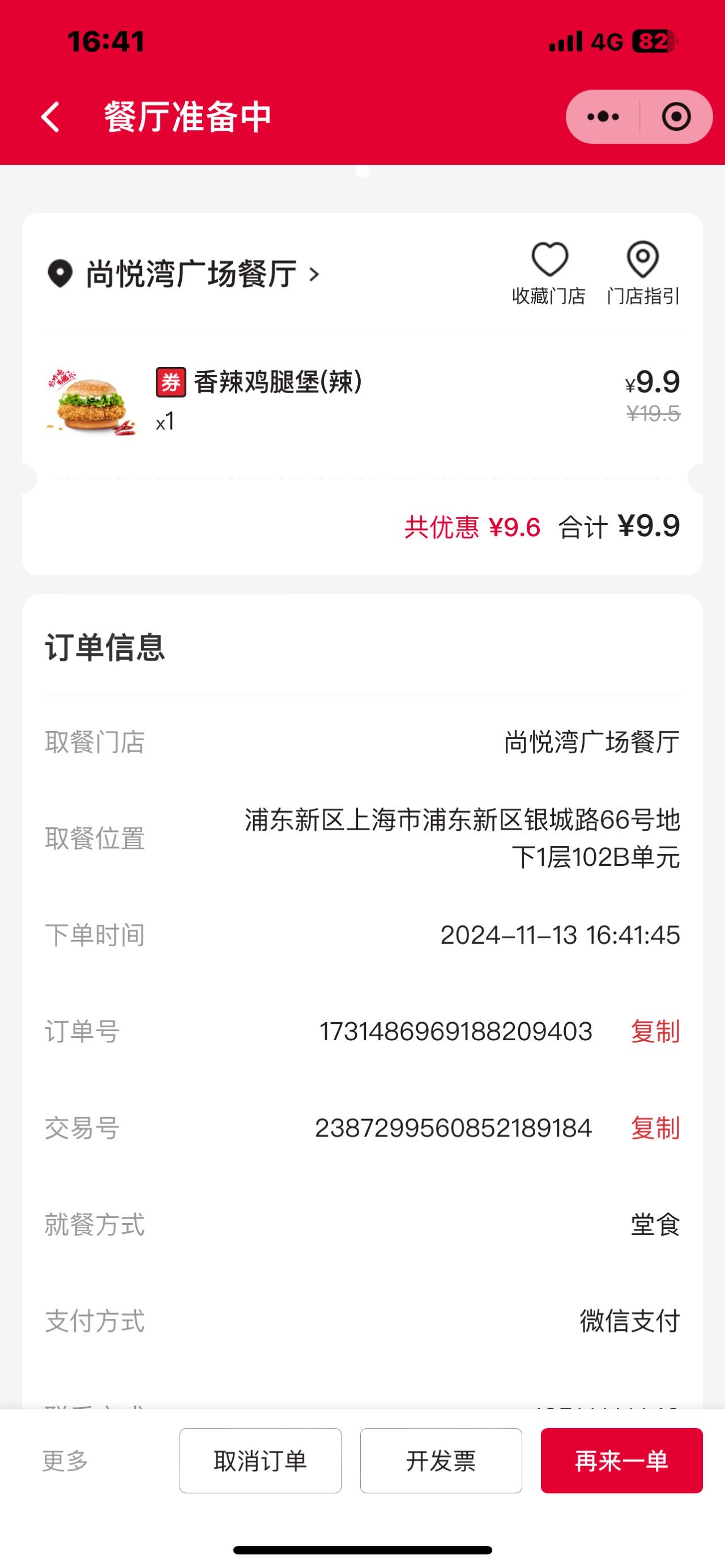Reorder with 再来一单 button
This screenshot has height=1568, width=725.
pyautogui.click(x=621, y=1460)
